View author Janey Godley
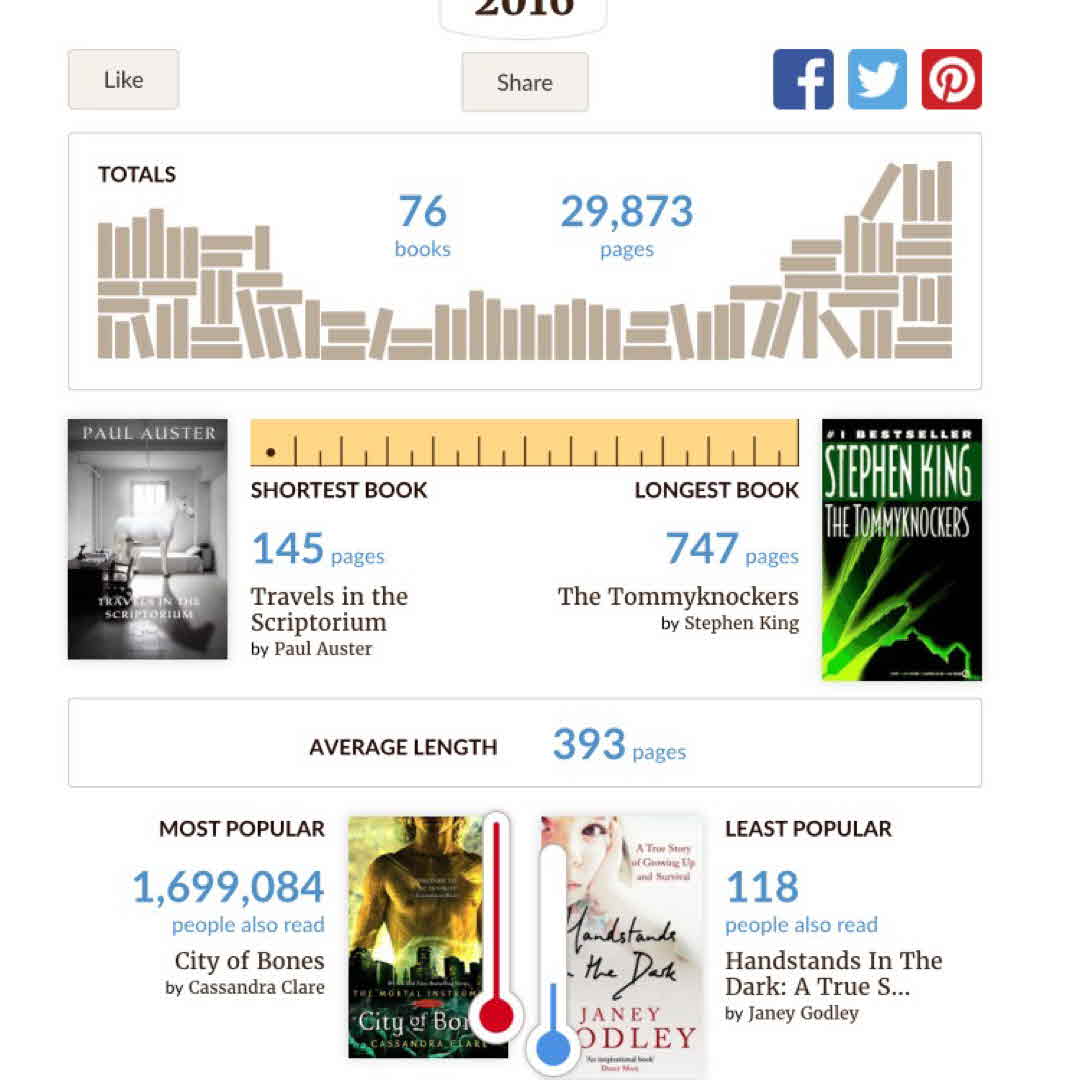Screen dimensions: 1080x1080 [x=802, y=1014]
